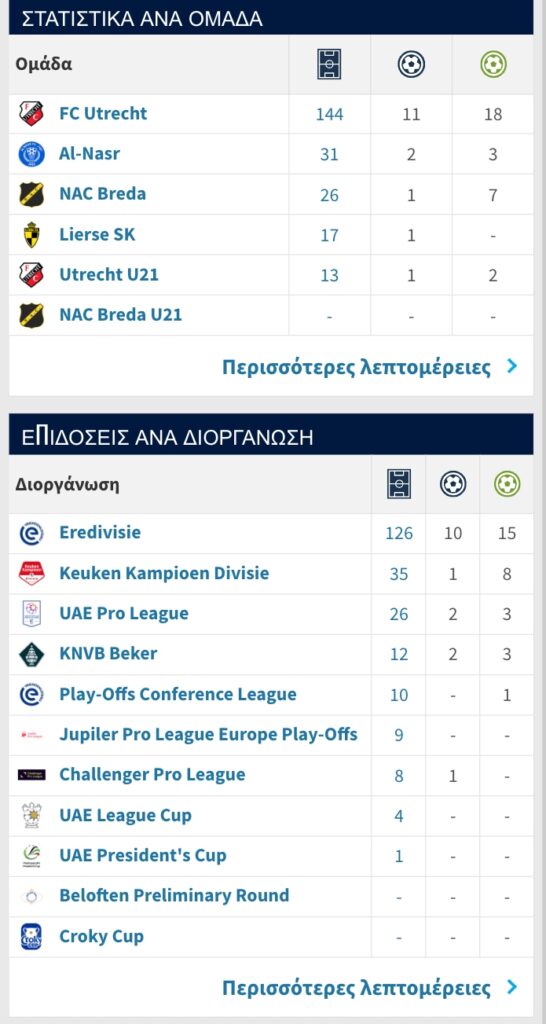Screen dimensions: 546x1024
Task: Open the NAC Breda U21 team link
Action: pyautogui.click(x=121, y=315)
